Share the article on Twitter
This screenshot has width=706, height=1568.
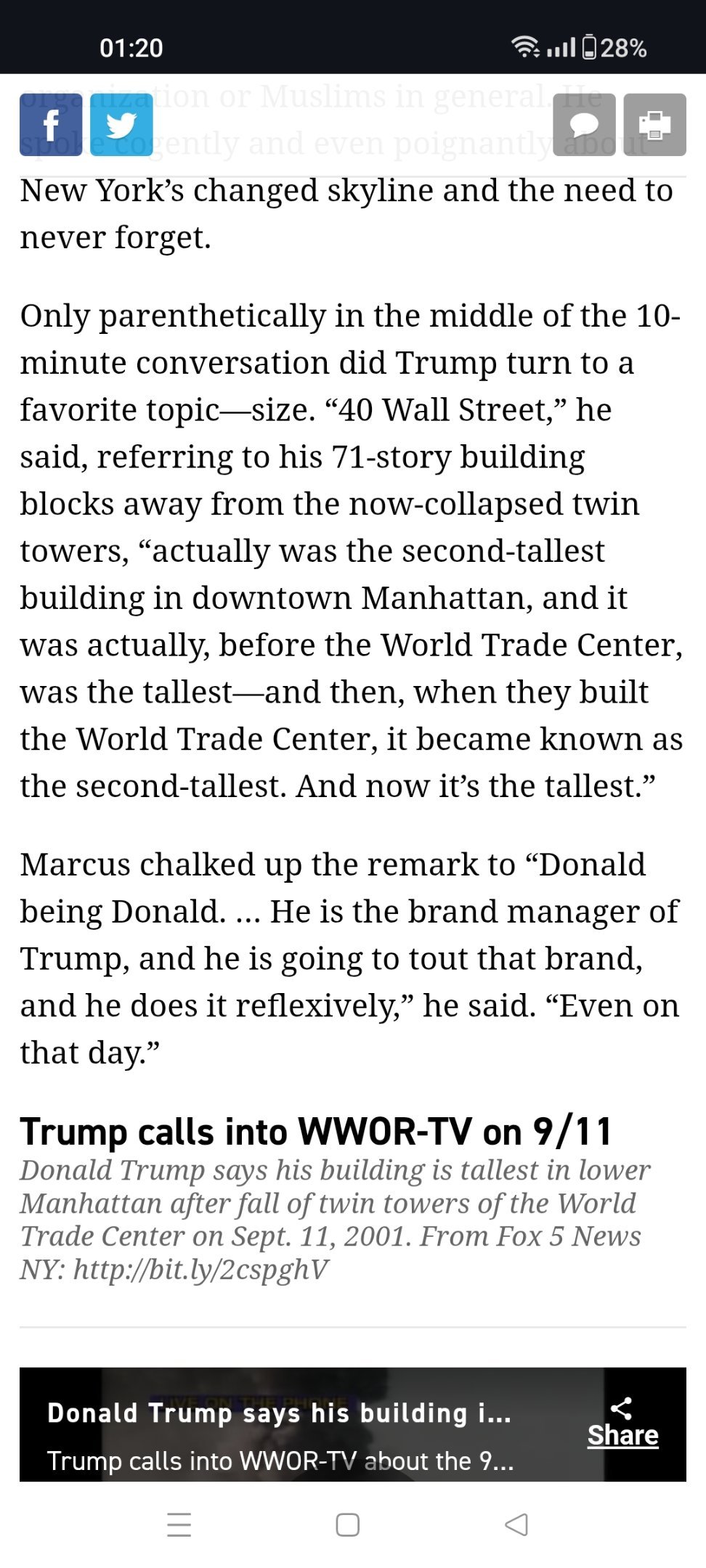(x=121, y=125)
